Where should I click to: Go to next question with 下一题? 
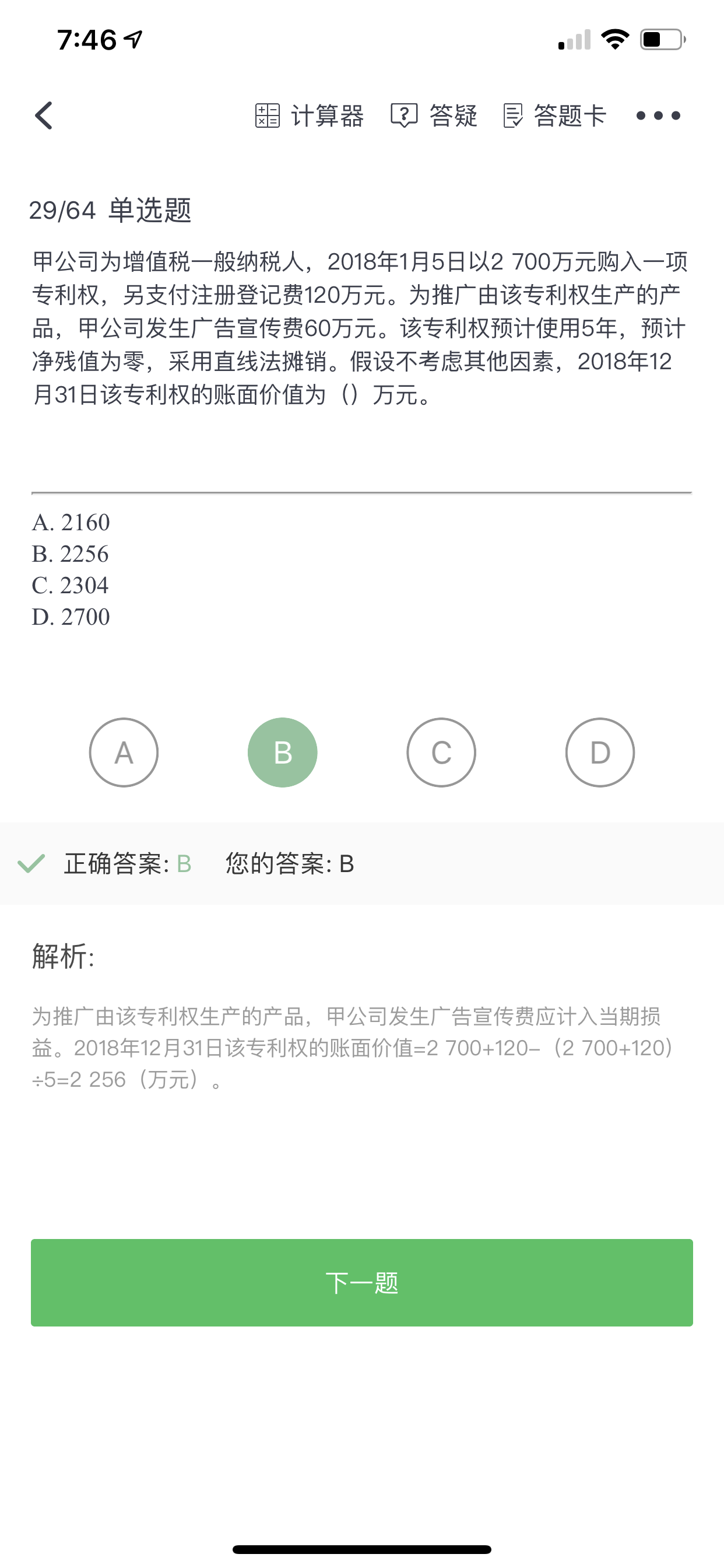click(362, 1283)
